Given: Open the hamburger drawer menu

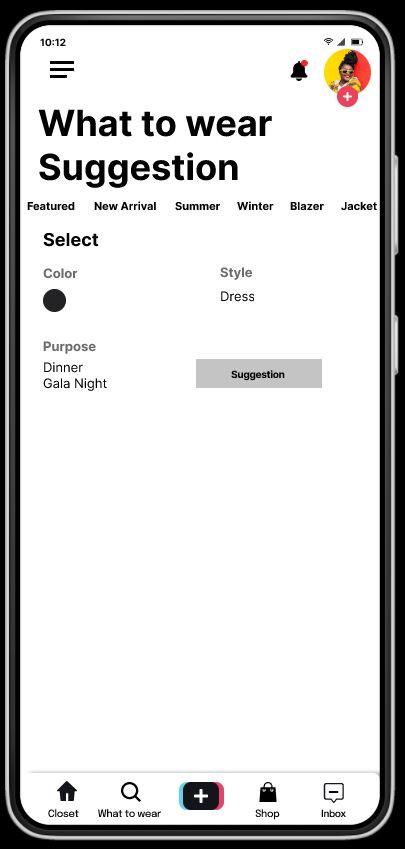Looking at the screenshot, I should [62, 69].
